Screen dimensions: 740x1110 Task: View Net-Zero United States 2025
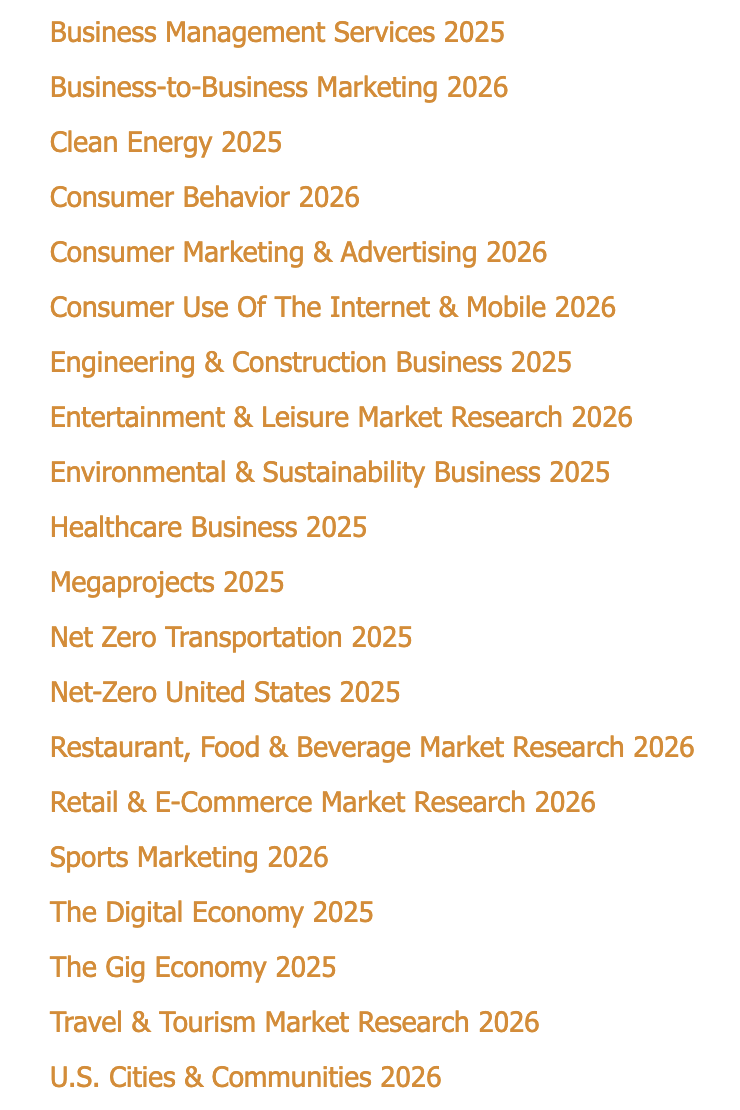click(x=225, y=693)
